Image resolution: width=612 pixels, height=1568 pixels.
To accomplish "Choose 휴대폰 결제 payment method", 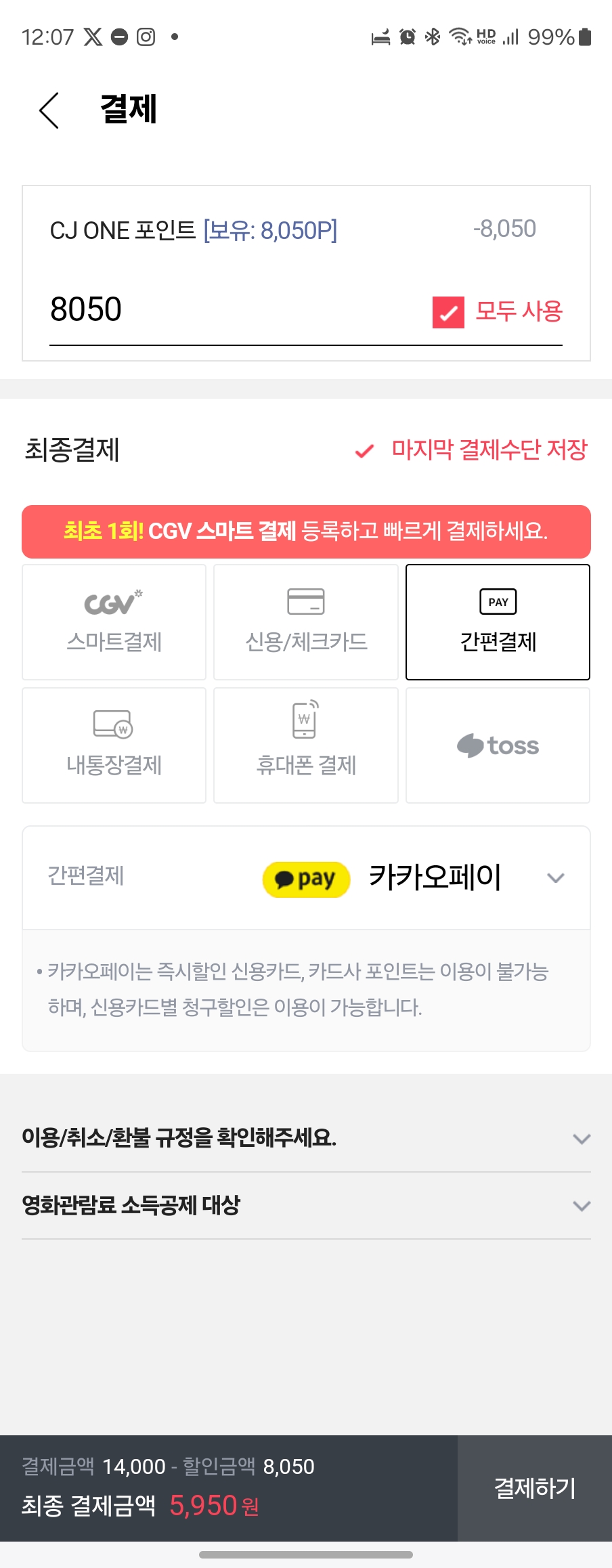I will click(306, 745).
